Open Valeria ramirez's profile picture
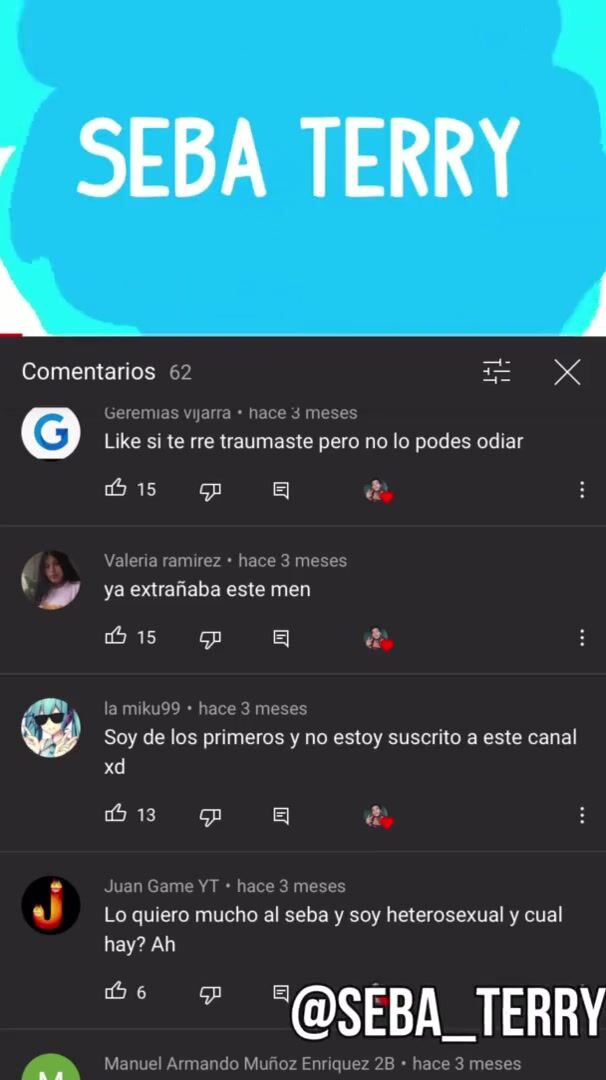 [x=51, y=579]
